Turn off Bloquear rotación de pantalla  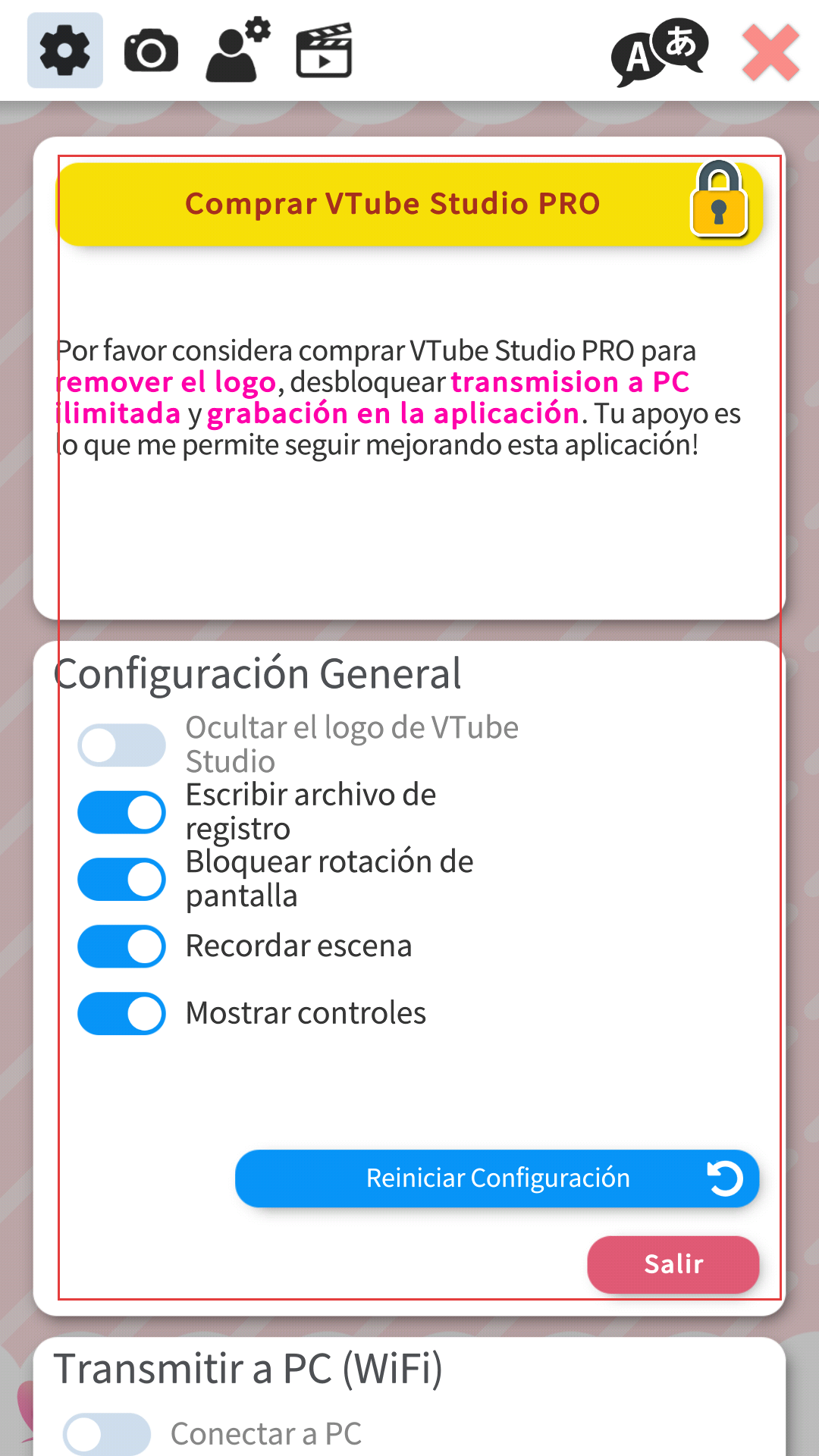click(x=121, y=880)
